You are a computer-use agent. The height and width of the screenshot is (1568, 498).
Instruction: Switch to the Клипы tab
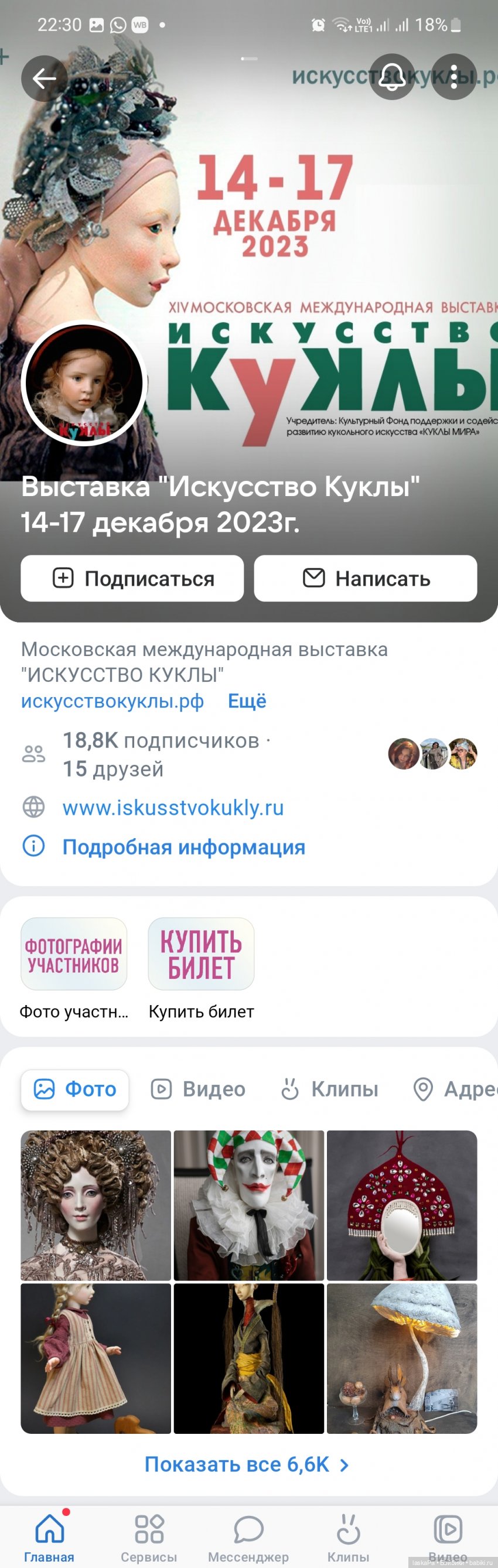[x=329, y=1089]
